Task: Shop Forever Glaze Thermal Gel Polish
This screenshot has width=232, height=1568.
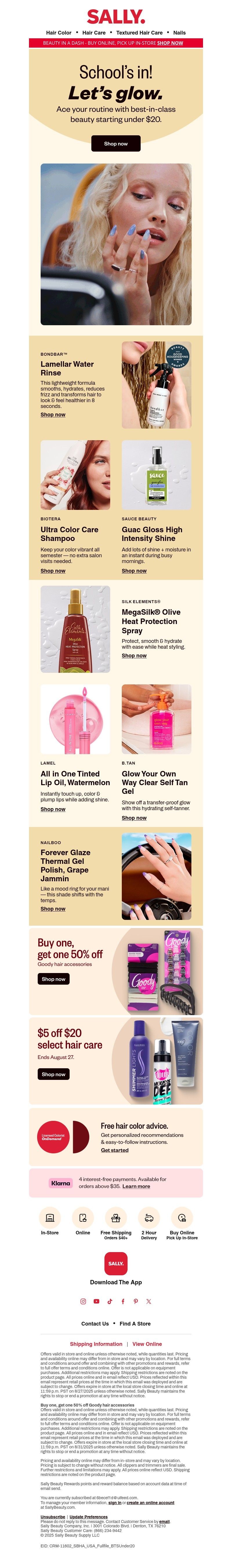Action: [53, 909]
